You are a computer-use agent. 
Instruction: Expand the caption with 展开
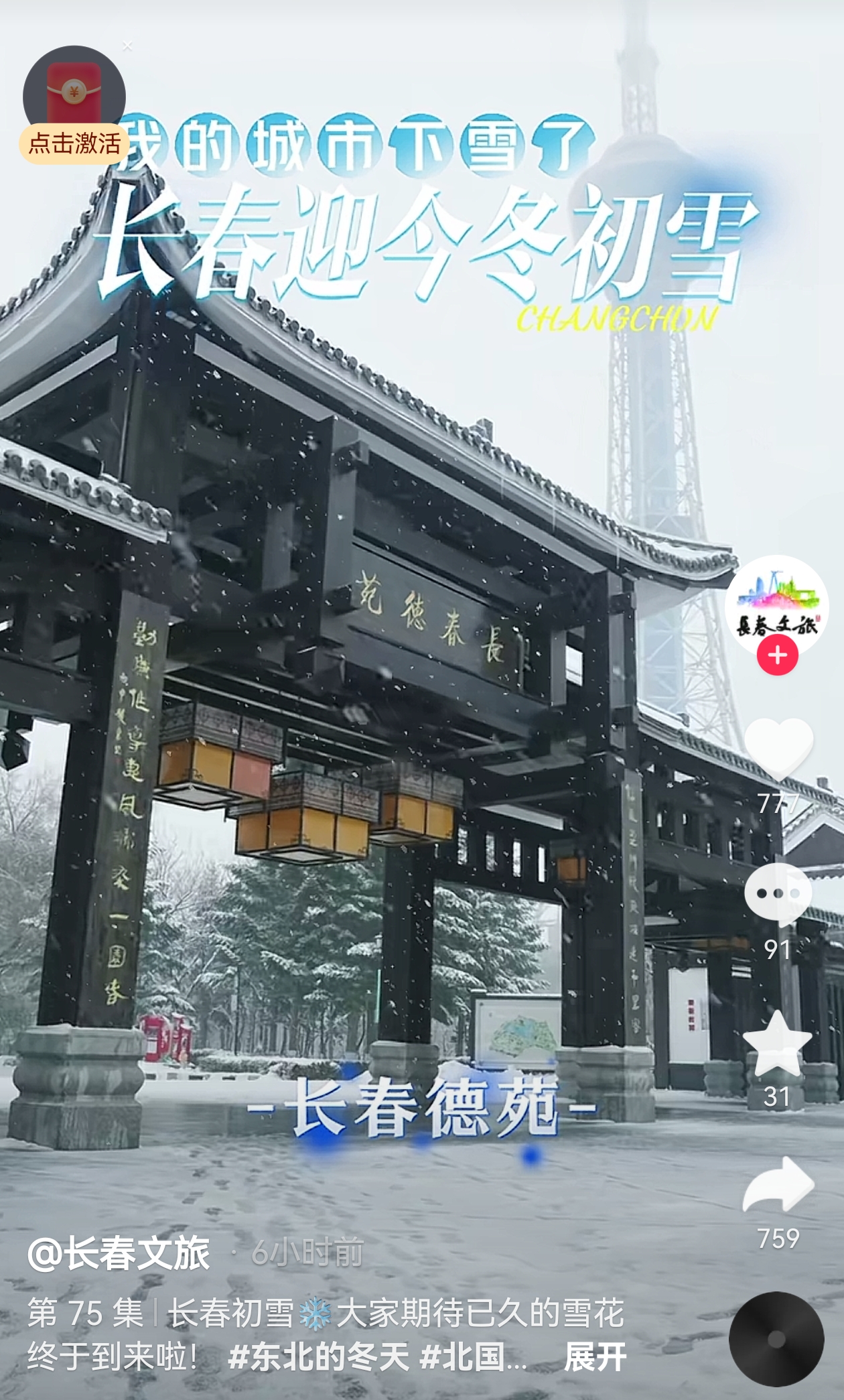(x=595, y=1357)
